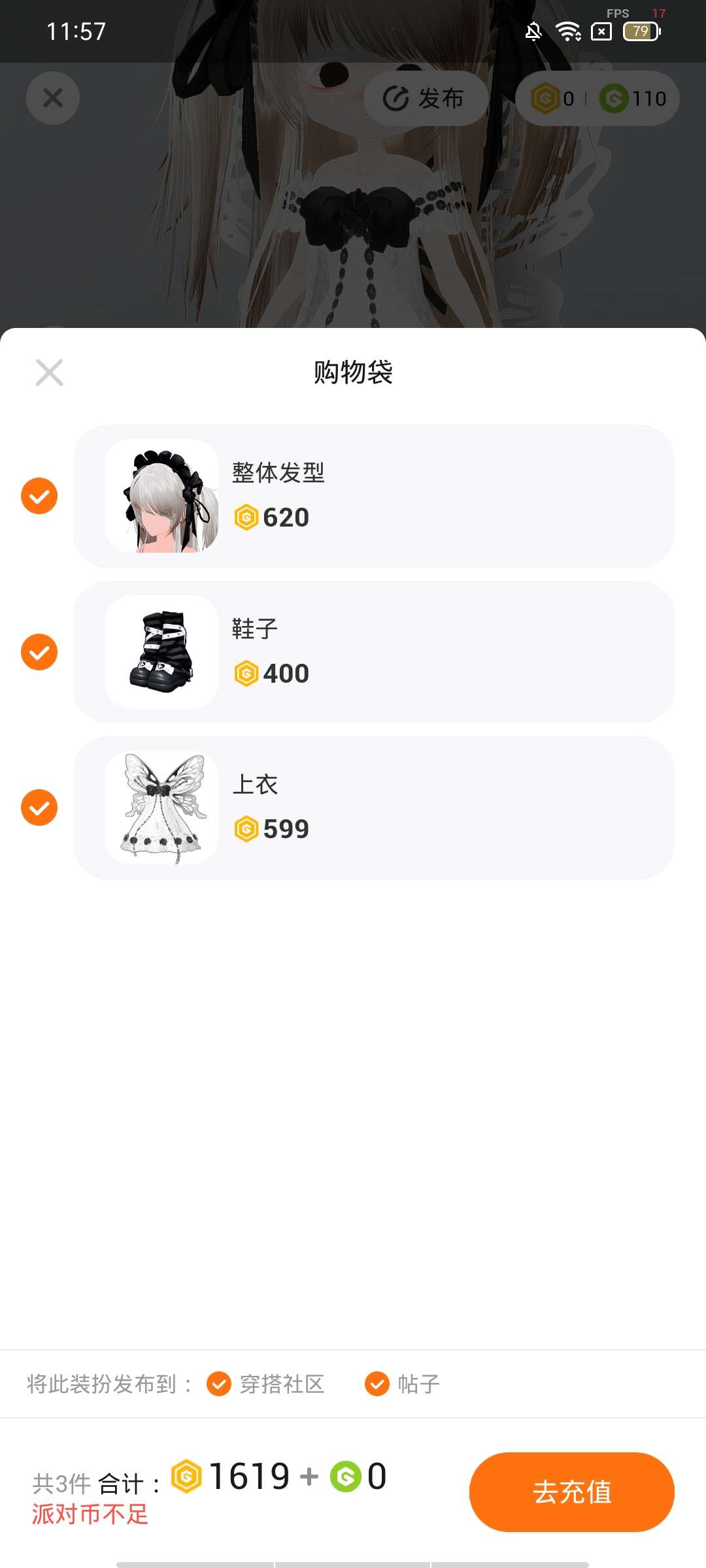
Task: Open the 鞋子 item card
Action: click(373, 652)
